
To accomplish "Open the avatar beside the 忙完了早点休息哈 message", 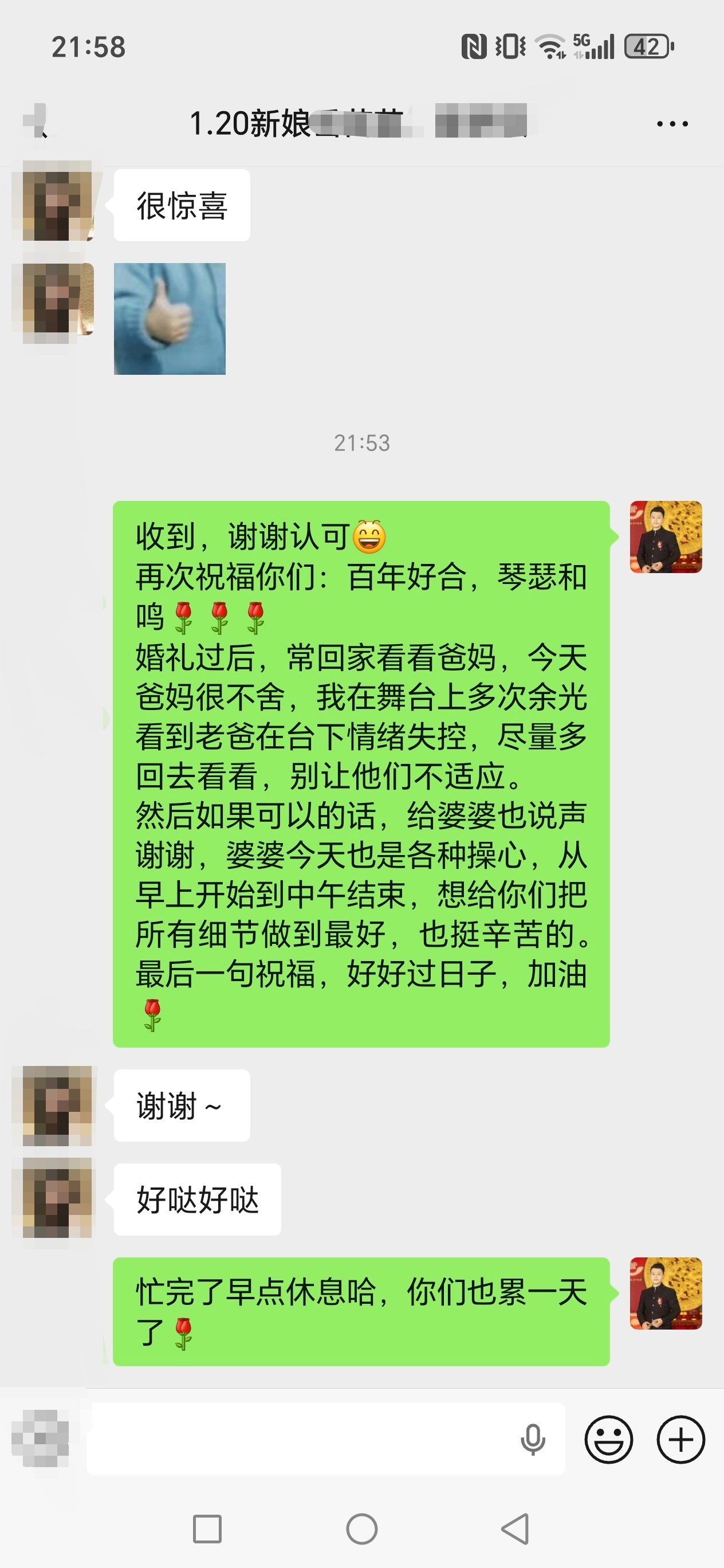I will click(666, 1293).
